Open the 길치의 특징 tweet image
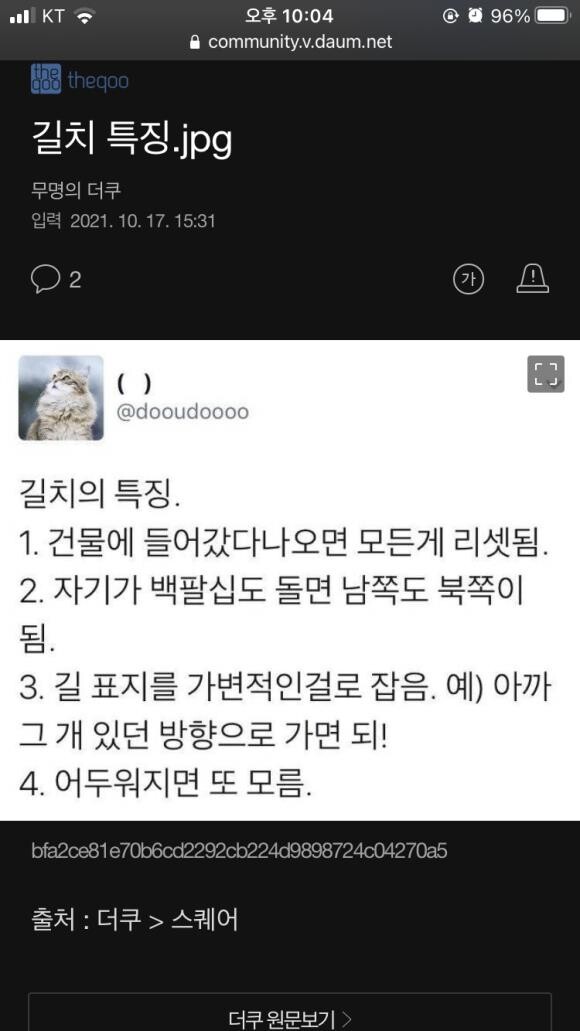The width and height of the screenshot is (580, 1031). [290, 580]
